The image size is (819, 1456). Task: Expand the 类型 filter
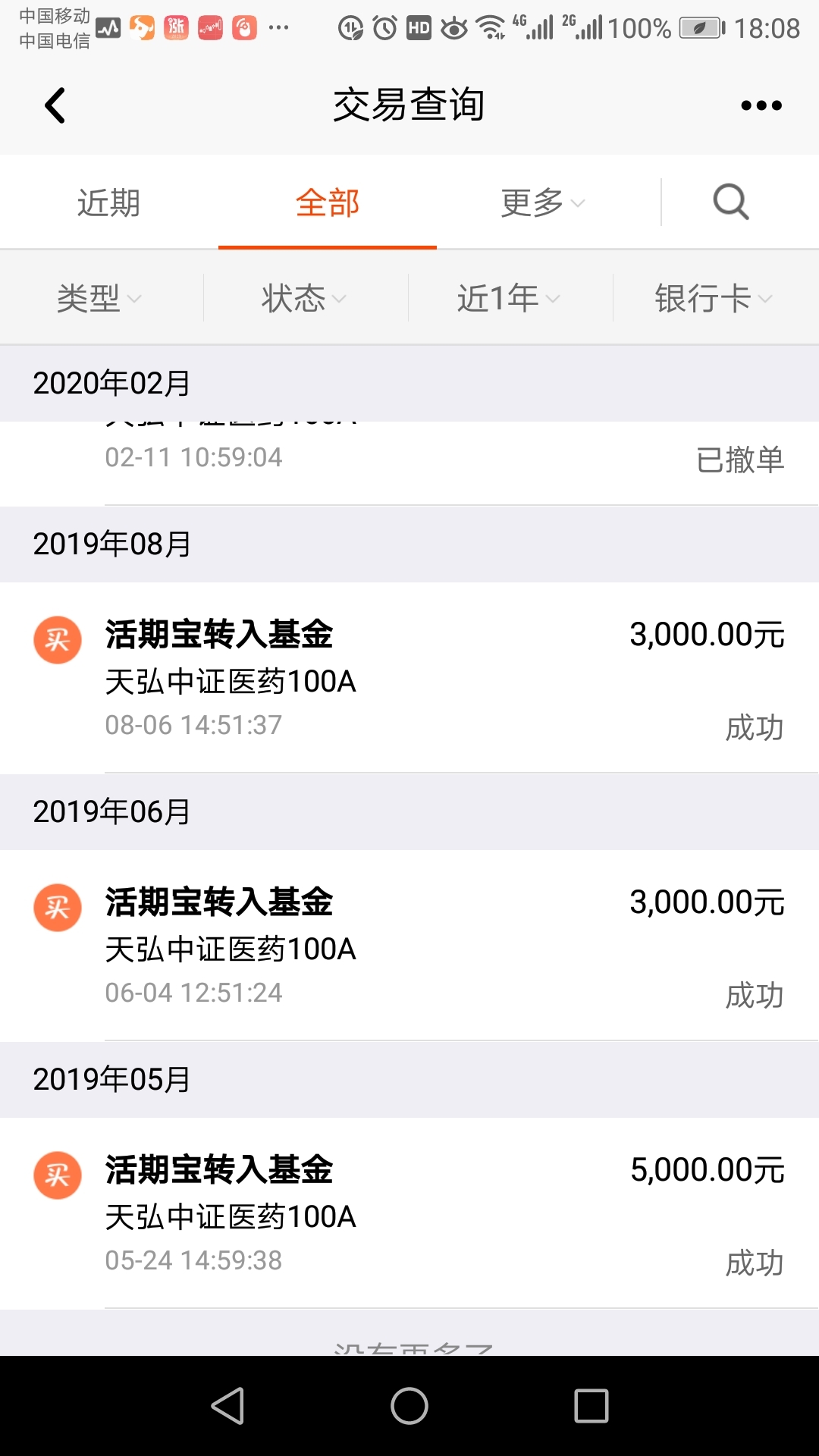point(99,298)
